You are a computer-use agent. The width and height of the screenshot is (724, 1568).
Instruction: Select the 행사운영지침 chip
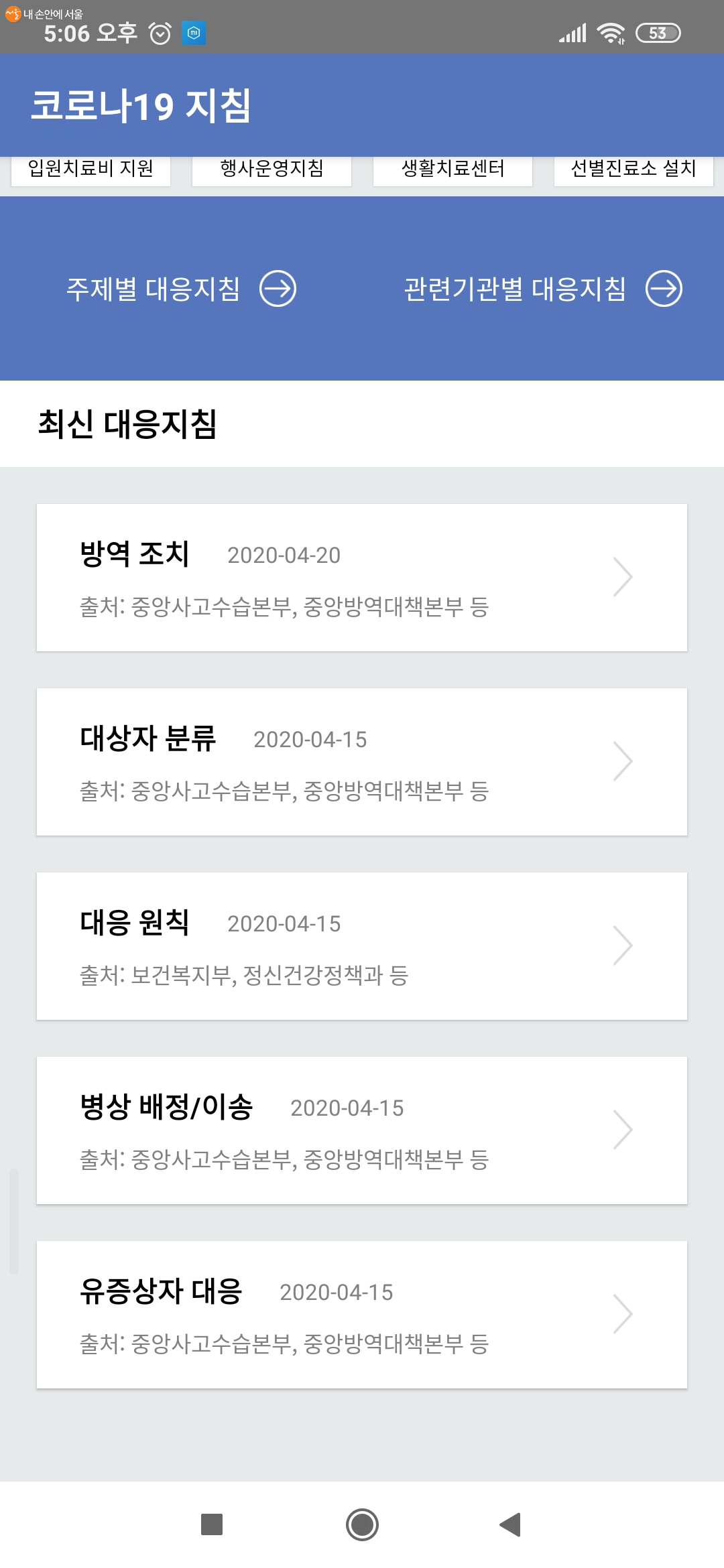[271, 170]
